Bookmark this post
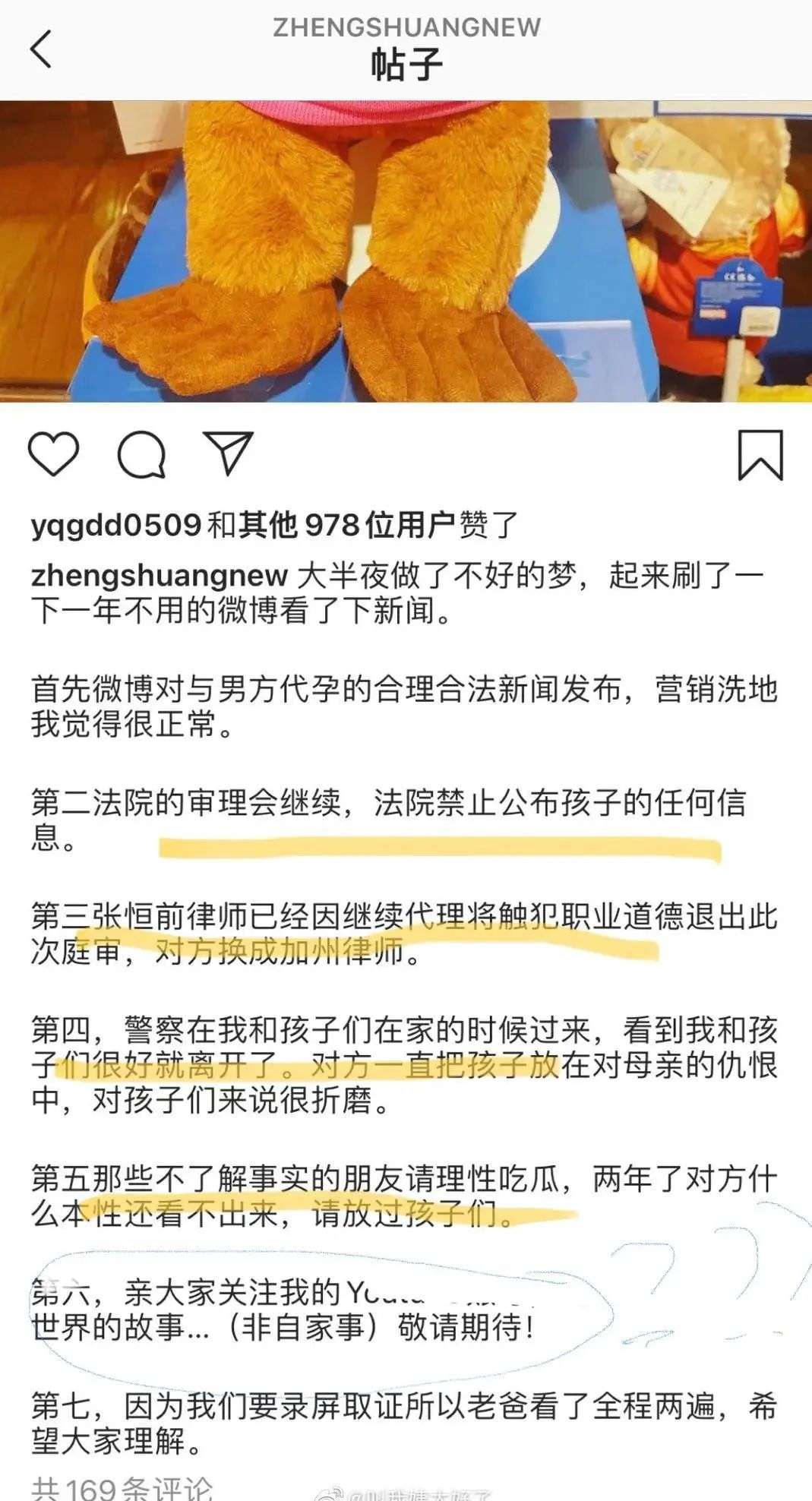 coord(760,455)
